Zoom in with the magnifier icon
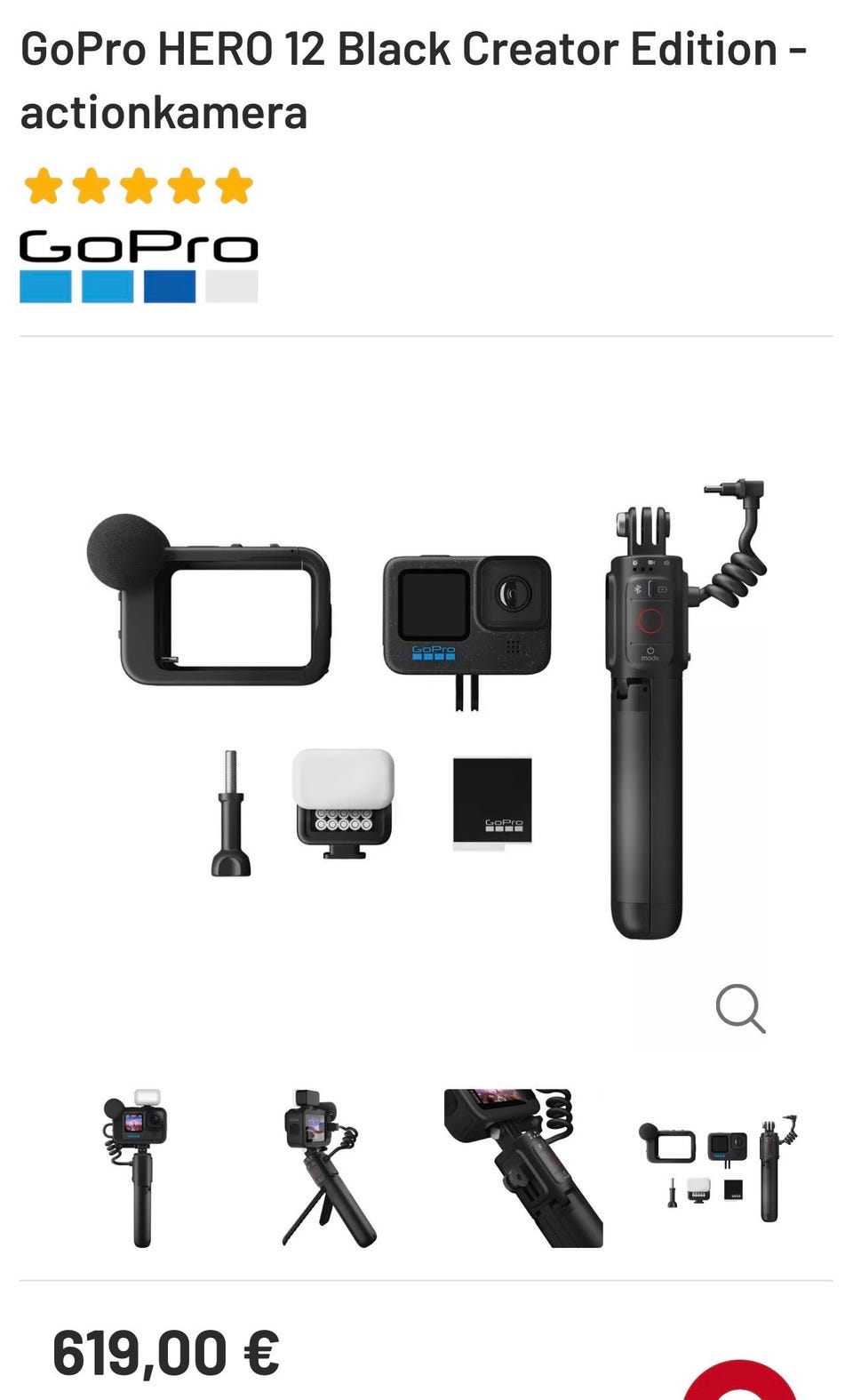 (x=740, y=1009)
